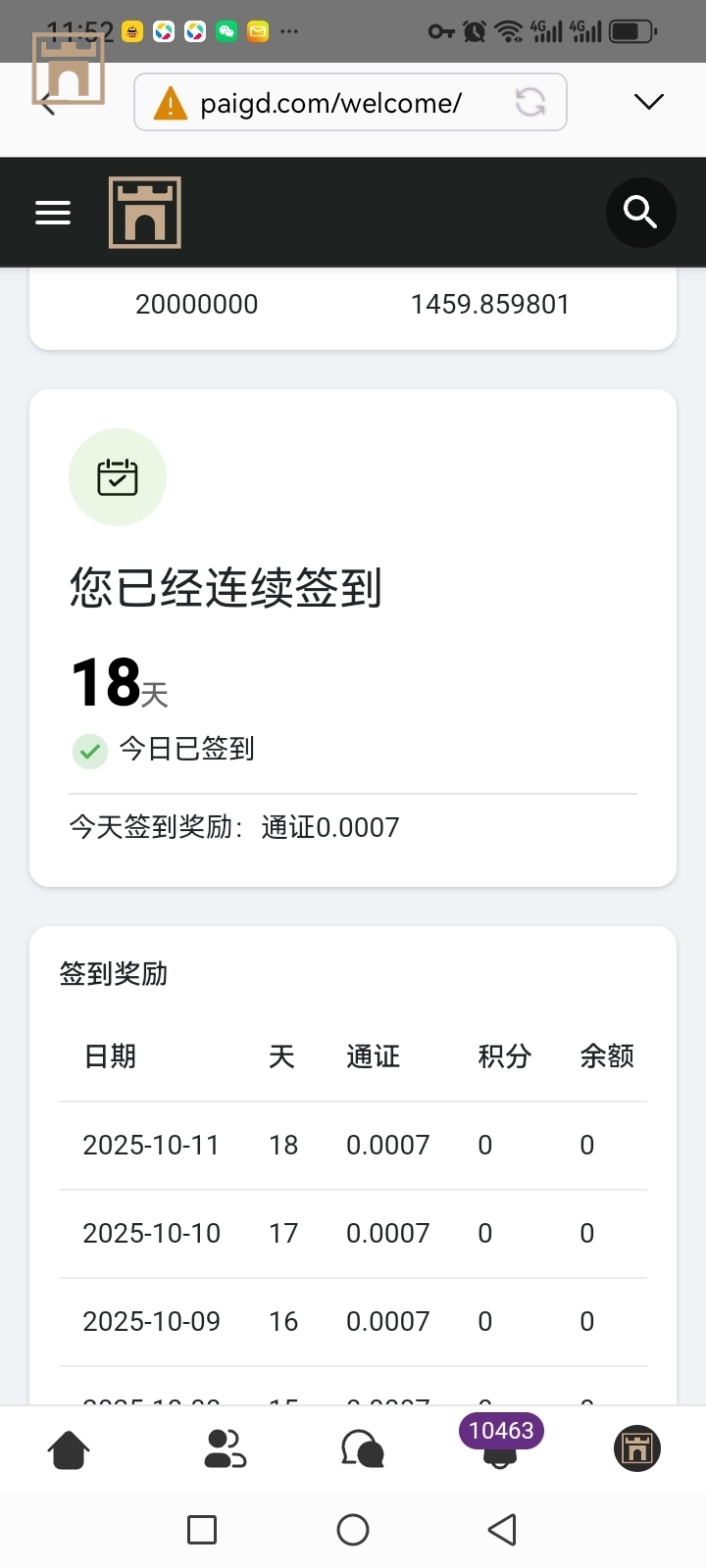Open the hamburger drawer menu

coord(53,213)
